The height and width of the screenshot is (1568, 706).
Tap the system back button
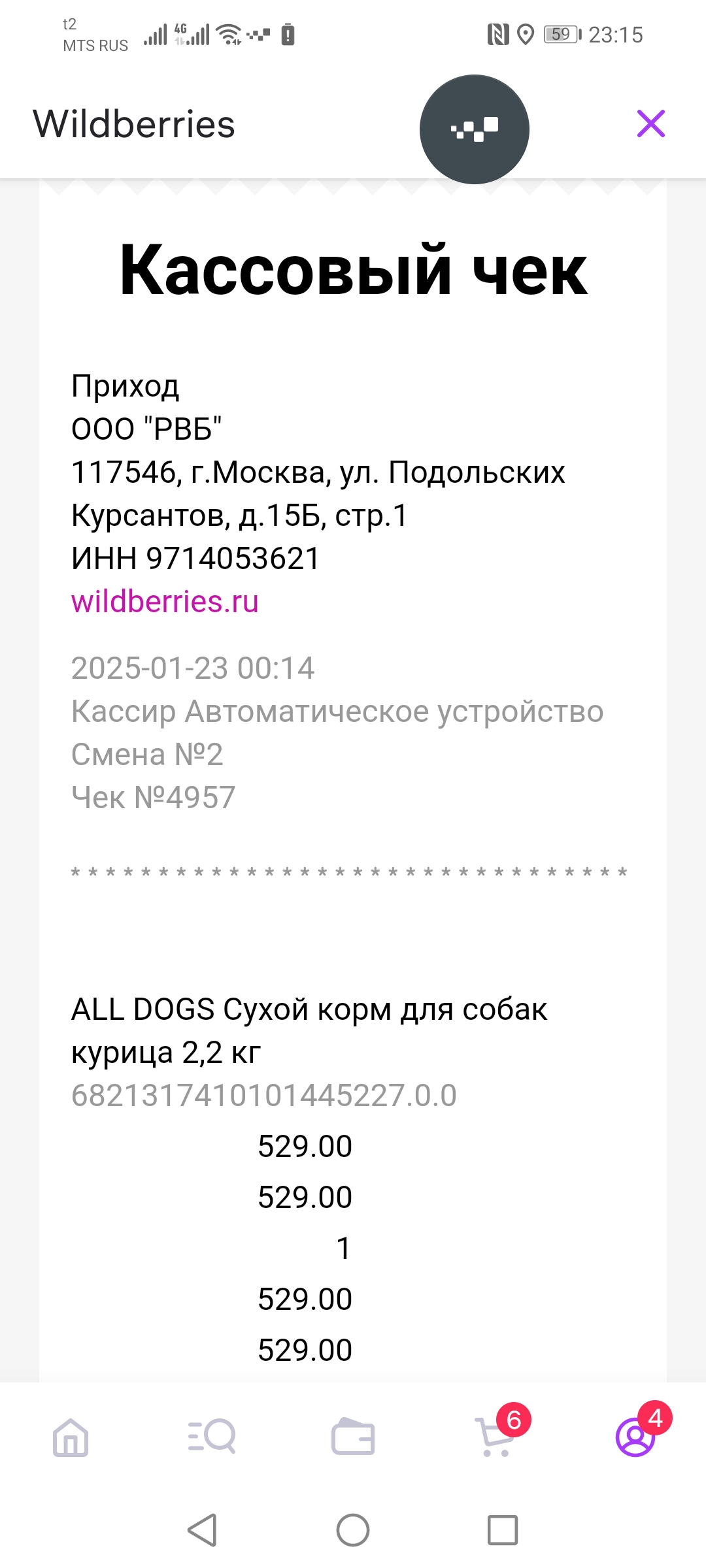(203, 1530)
